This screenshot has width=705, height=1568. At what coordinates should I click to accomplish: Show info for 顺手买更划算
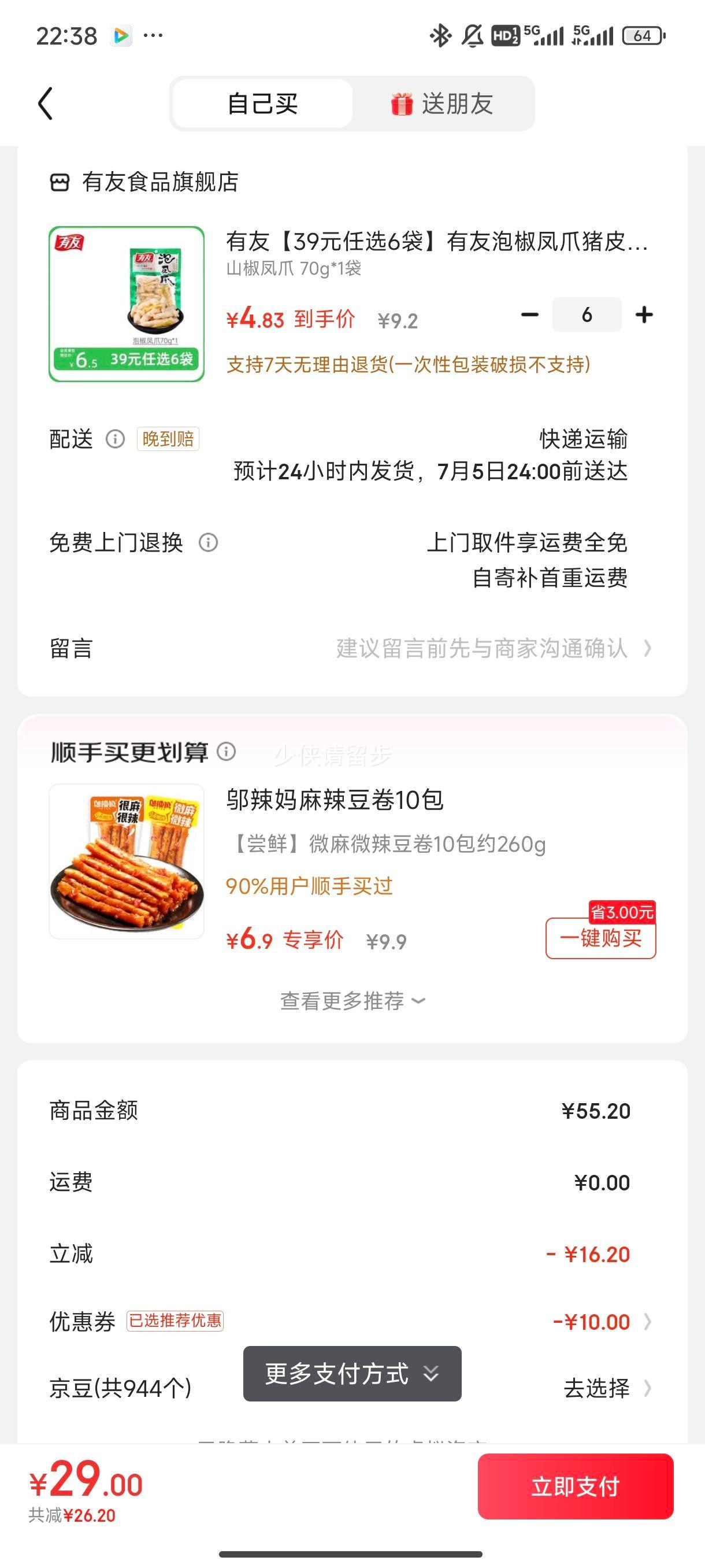coord(227,752)
